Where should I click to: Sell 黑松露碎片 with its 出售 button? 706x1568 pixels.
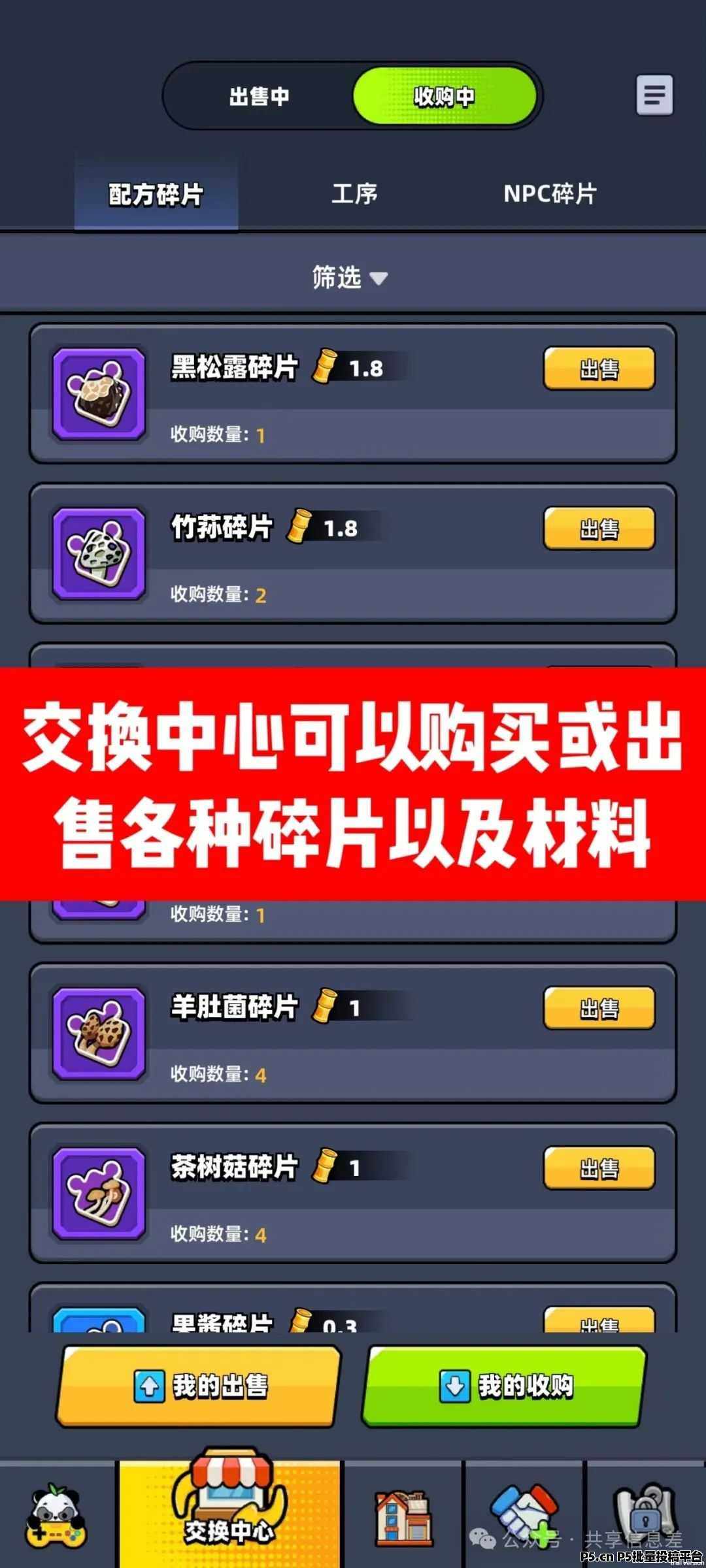tap(599, 369)
